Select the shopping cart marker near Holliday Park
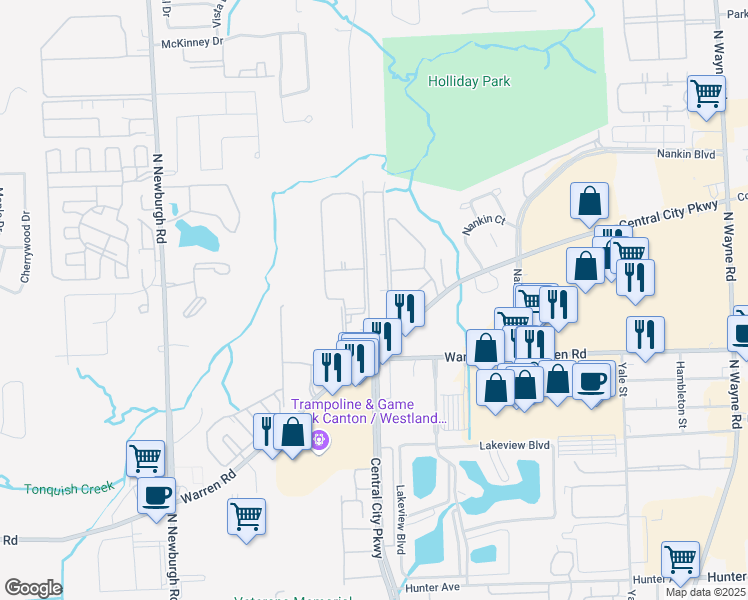Viewport: 748px width, 600px height. 707,94
